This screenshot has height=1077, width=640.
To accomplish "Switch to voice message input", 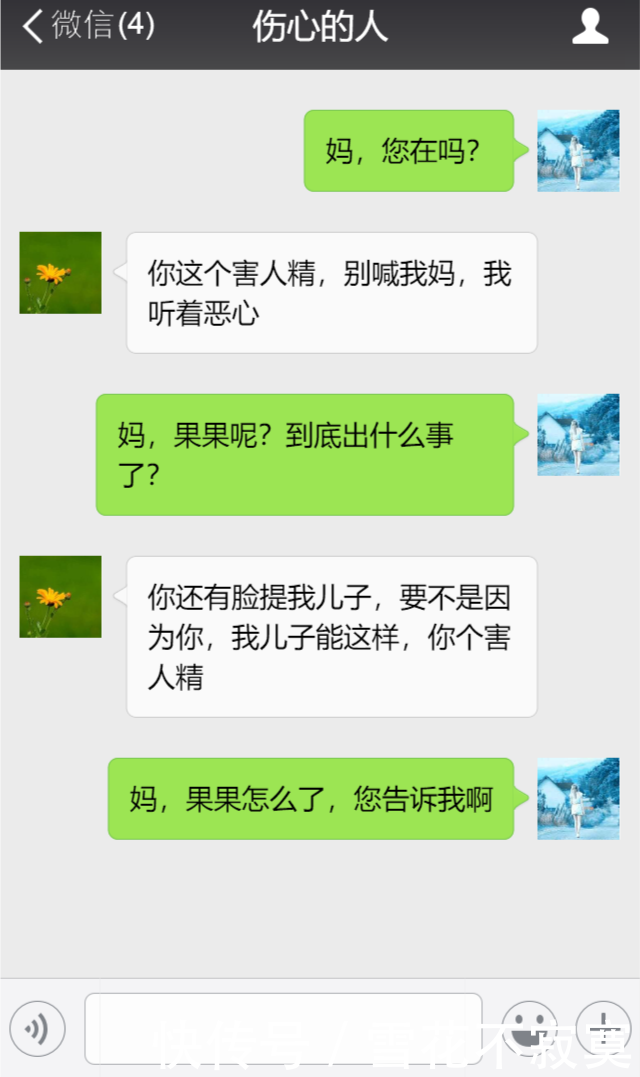I will pyautogui.click(x=38, y=1028).
